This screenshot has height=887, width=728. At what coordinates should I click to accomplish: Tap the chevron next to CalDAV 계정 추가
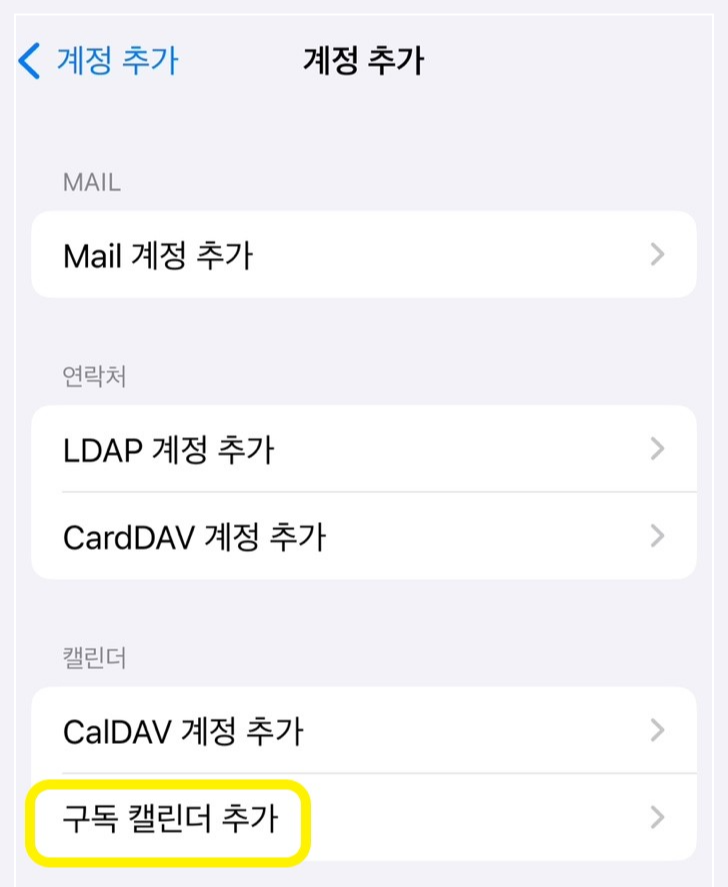655,731
